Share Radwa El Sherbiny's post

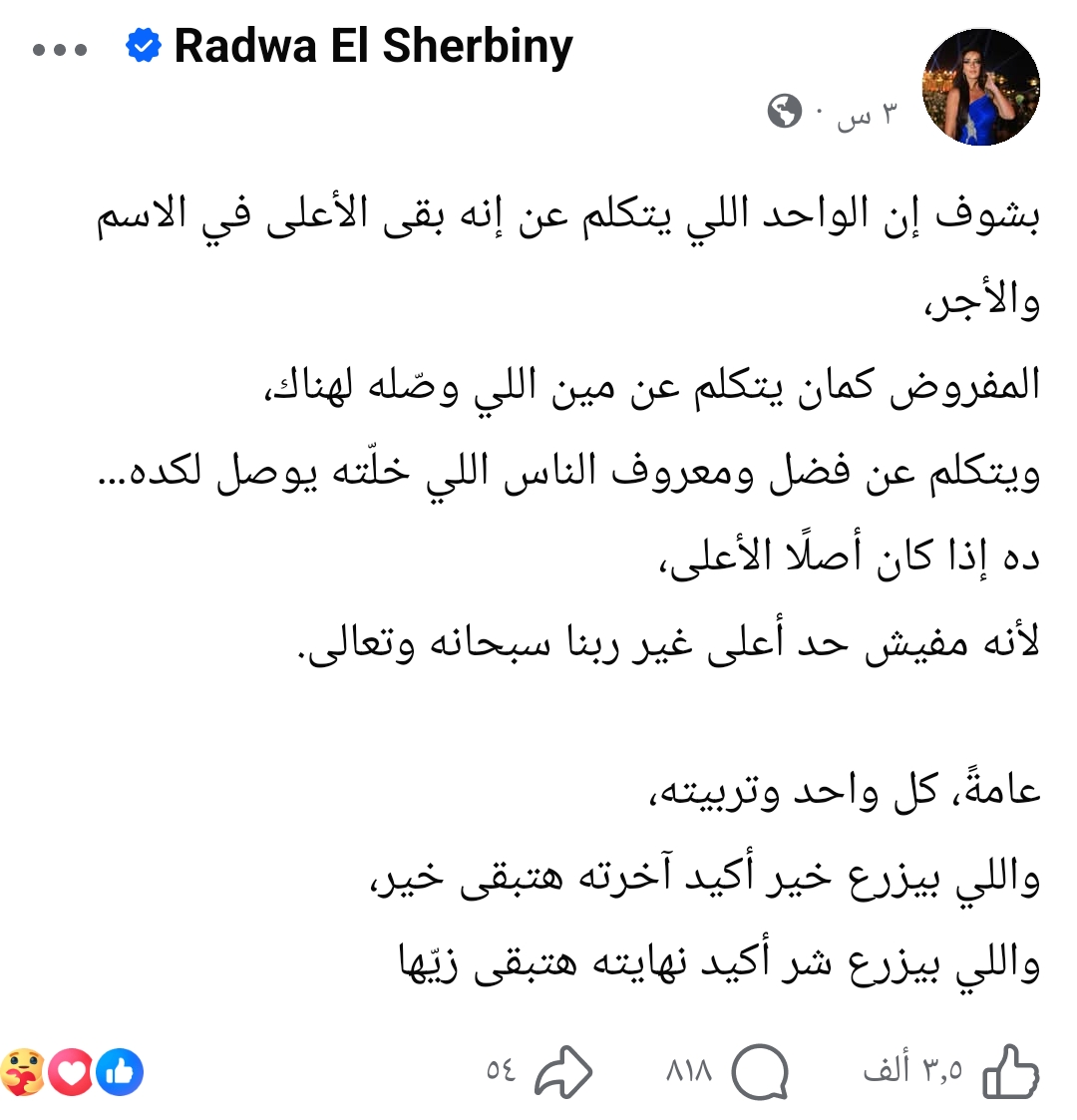coord(563,1072)
